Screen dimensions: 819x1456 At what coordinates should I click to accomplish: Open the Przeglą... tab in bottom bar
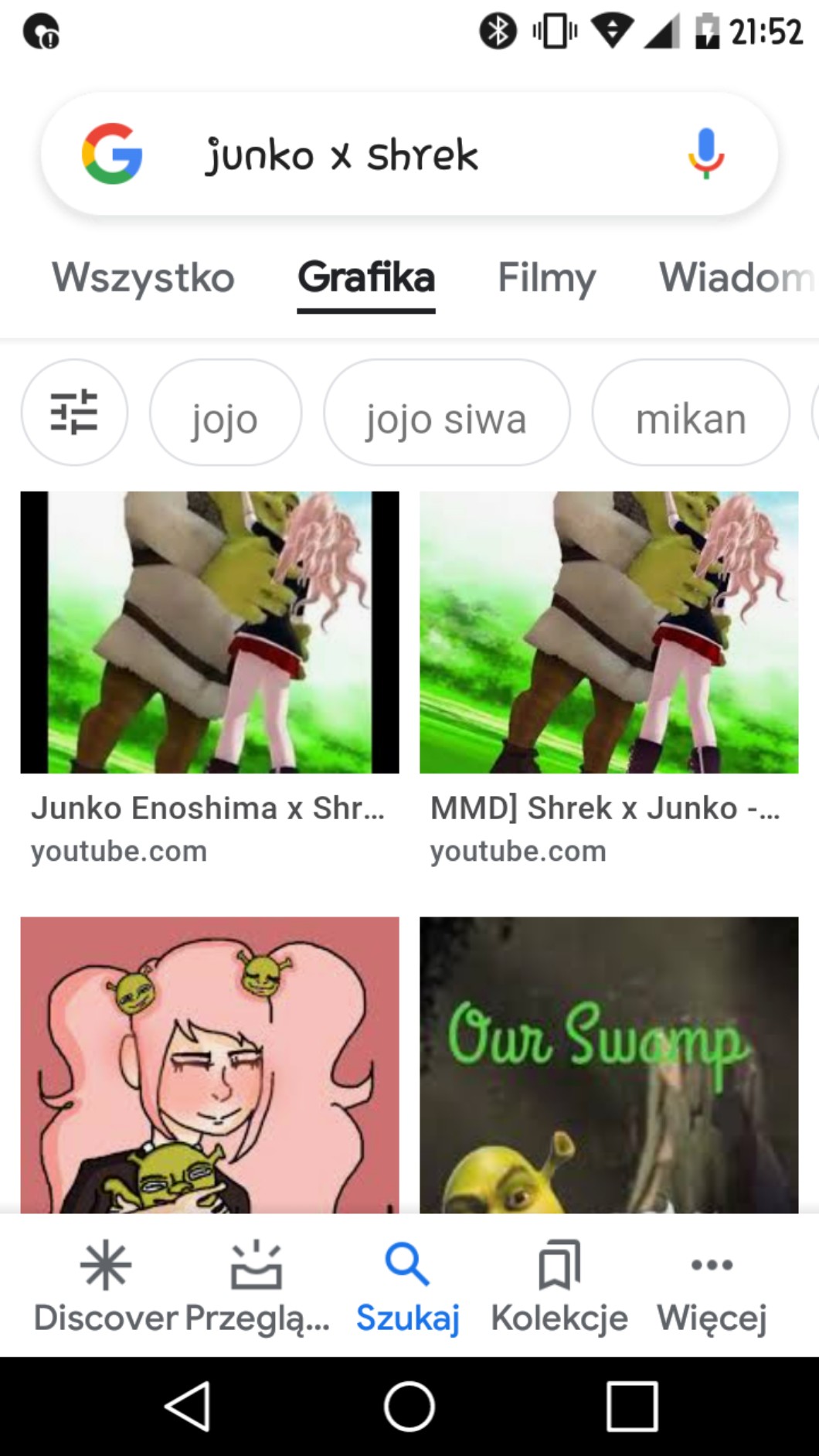point(257,1286)
